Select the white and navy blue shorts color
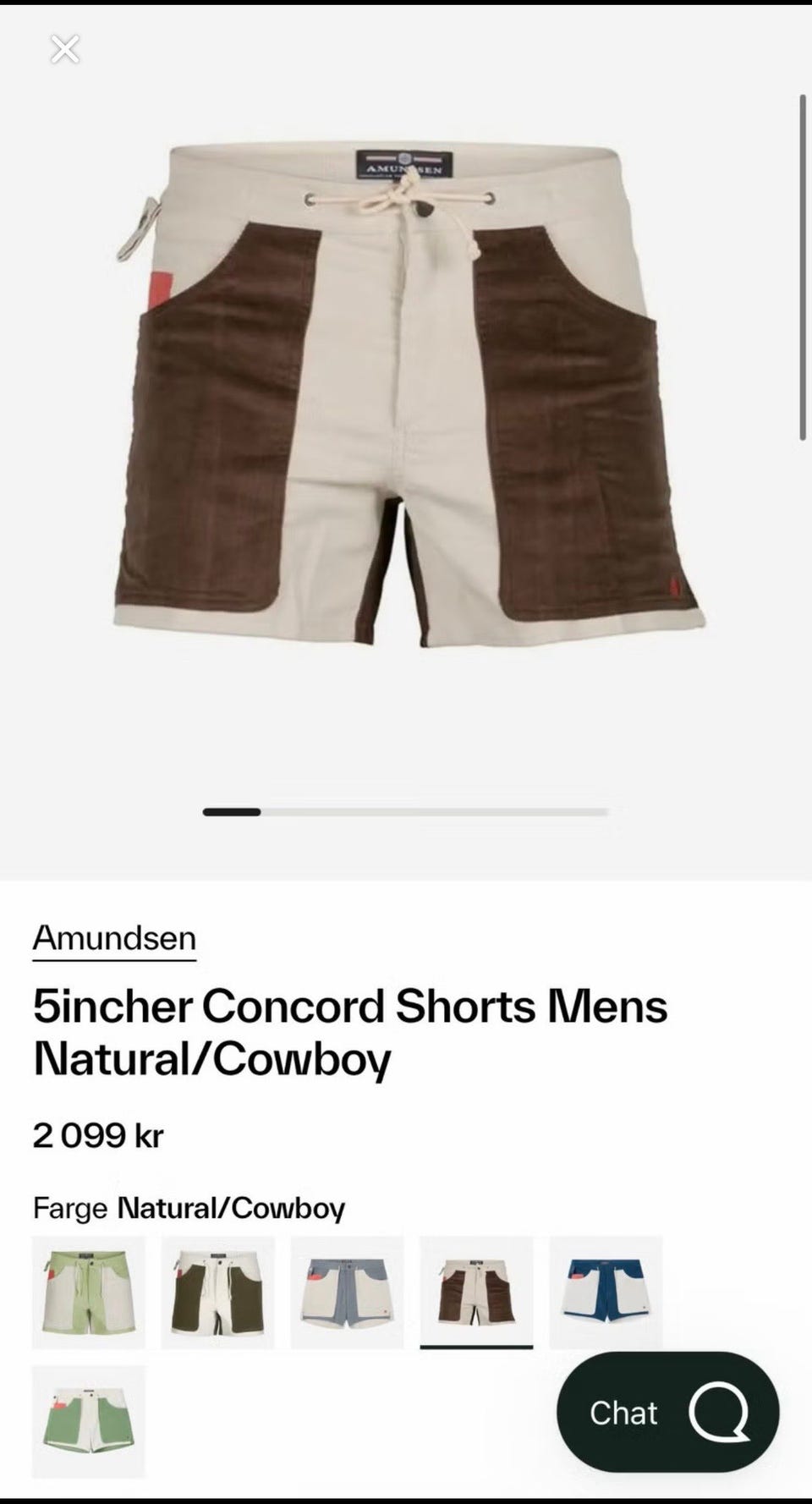812x1504 pixels. coord(606,1292)
